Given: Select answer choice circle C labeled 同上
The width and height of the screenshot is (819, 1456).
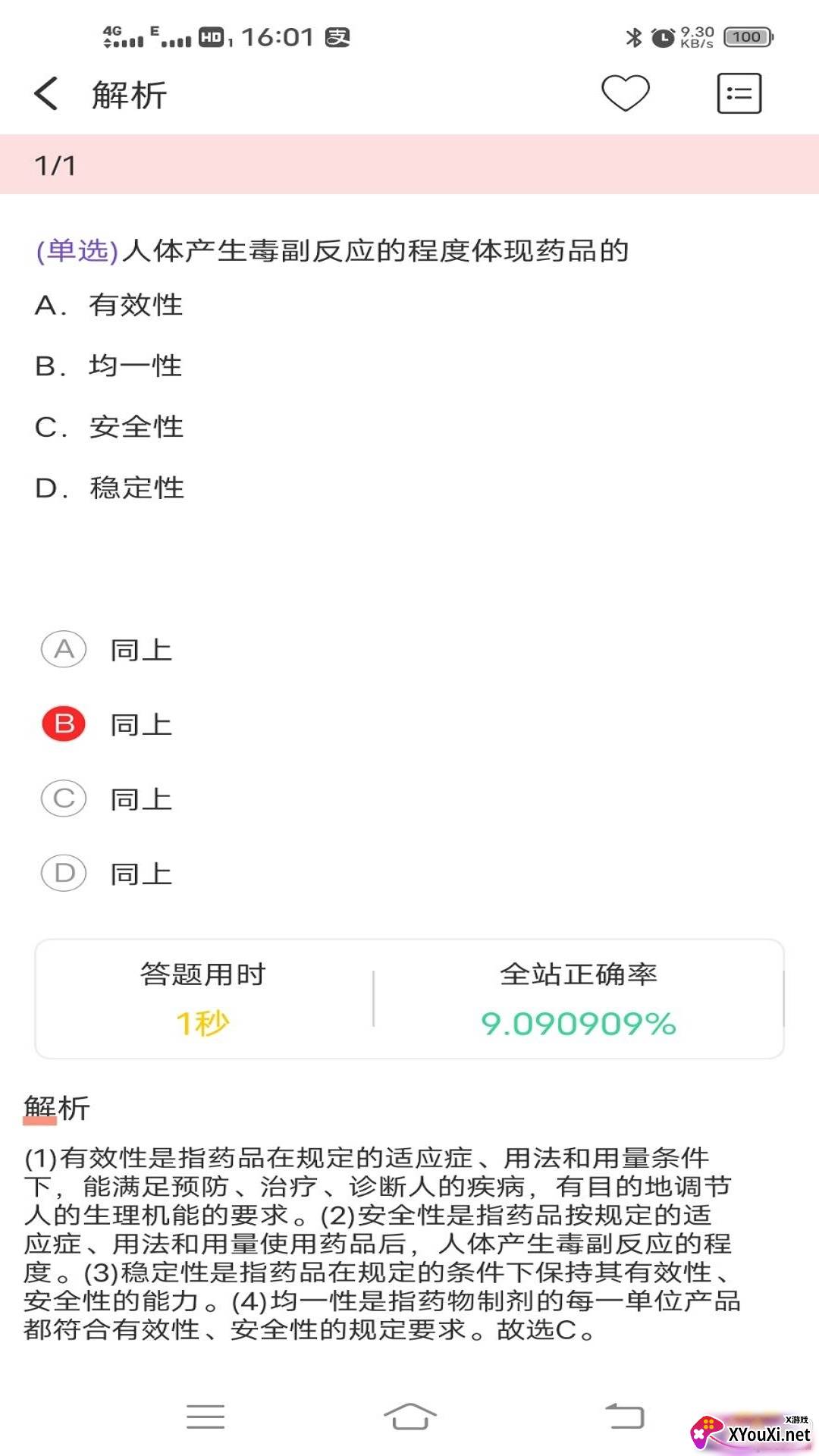Looking at the screenshot, I should tap(64, 799).
